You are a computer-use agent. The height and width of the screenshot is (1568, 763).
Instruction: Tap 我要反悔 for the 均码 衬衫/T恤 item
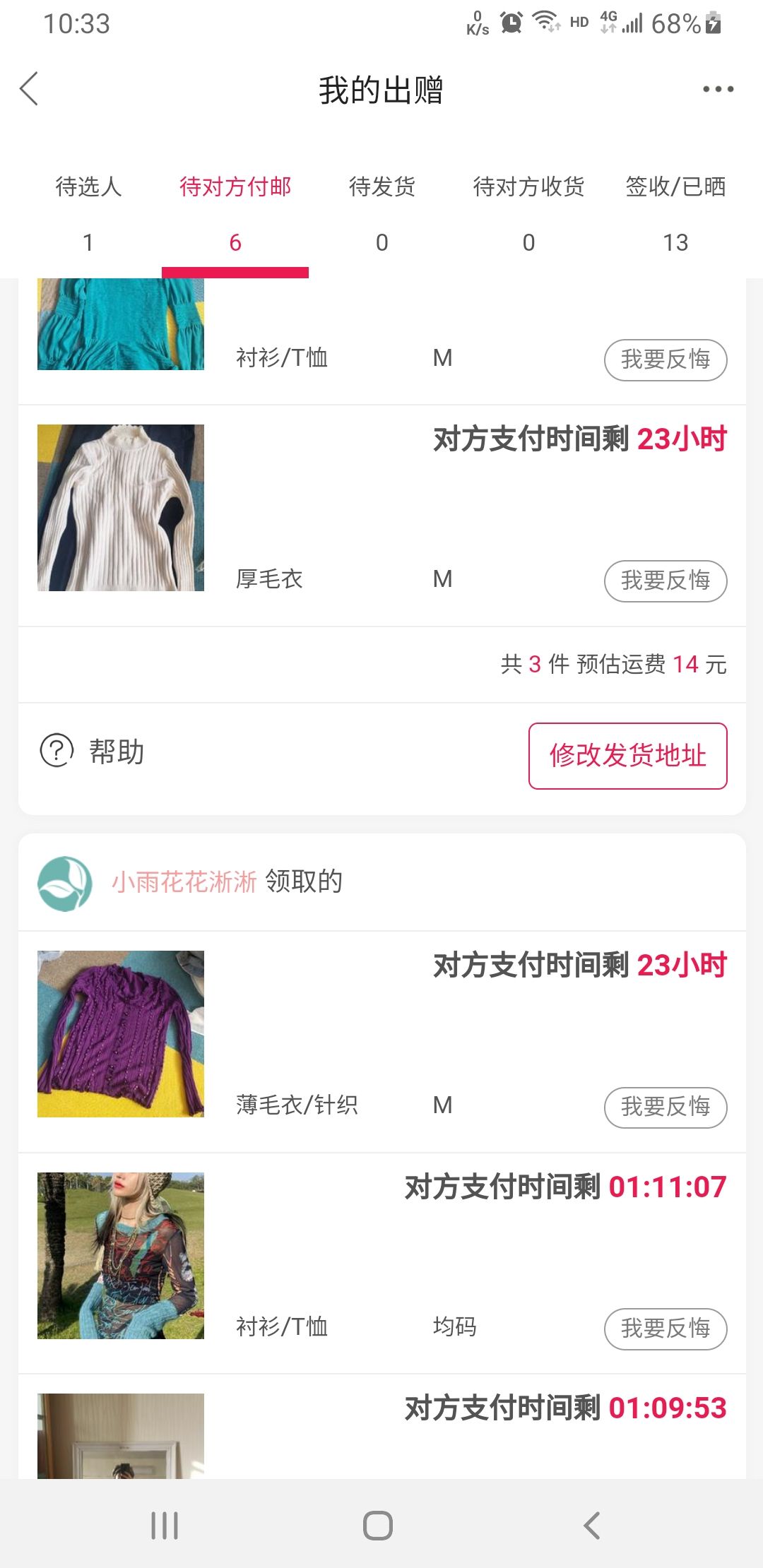click(x=665, y=1329)
